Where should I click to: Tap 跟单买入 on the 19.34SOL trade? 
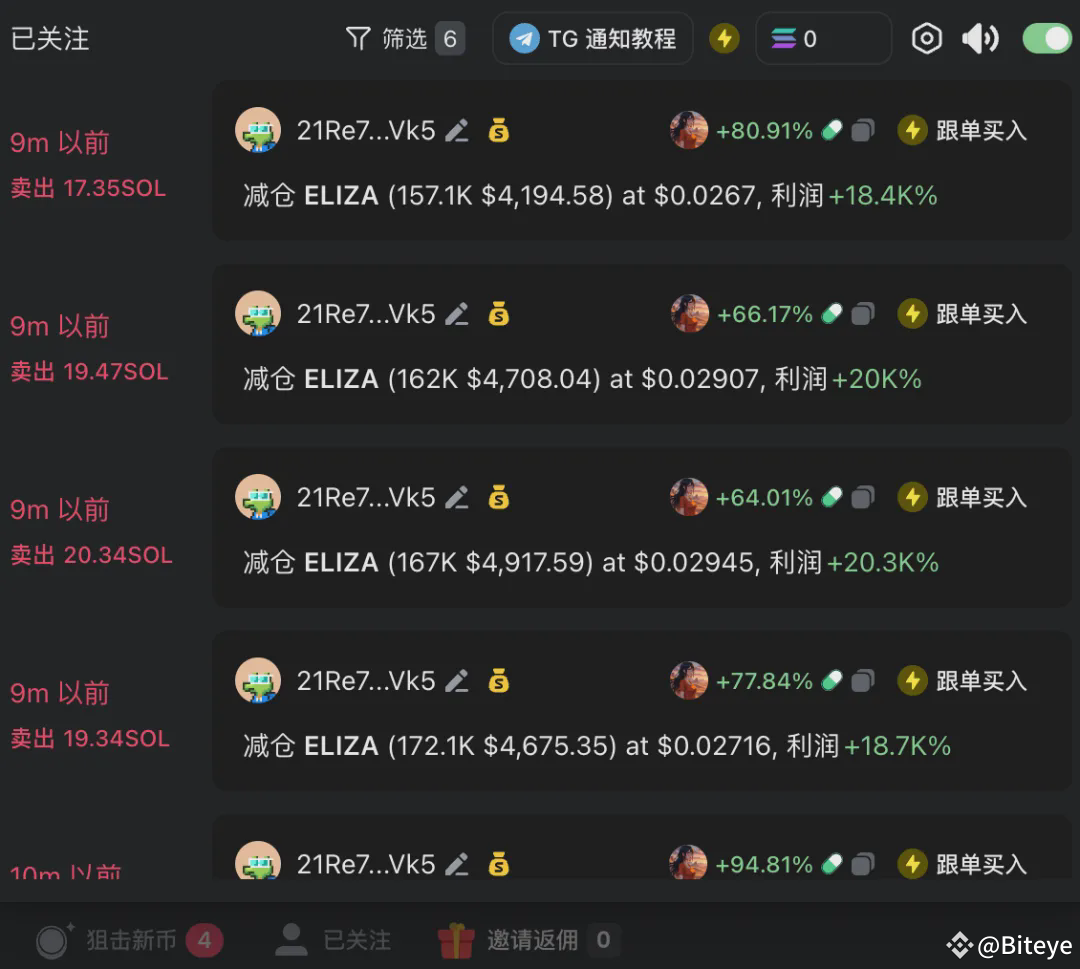962,681
